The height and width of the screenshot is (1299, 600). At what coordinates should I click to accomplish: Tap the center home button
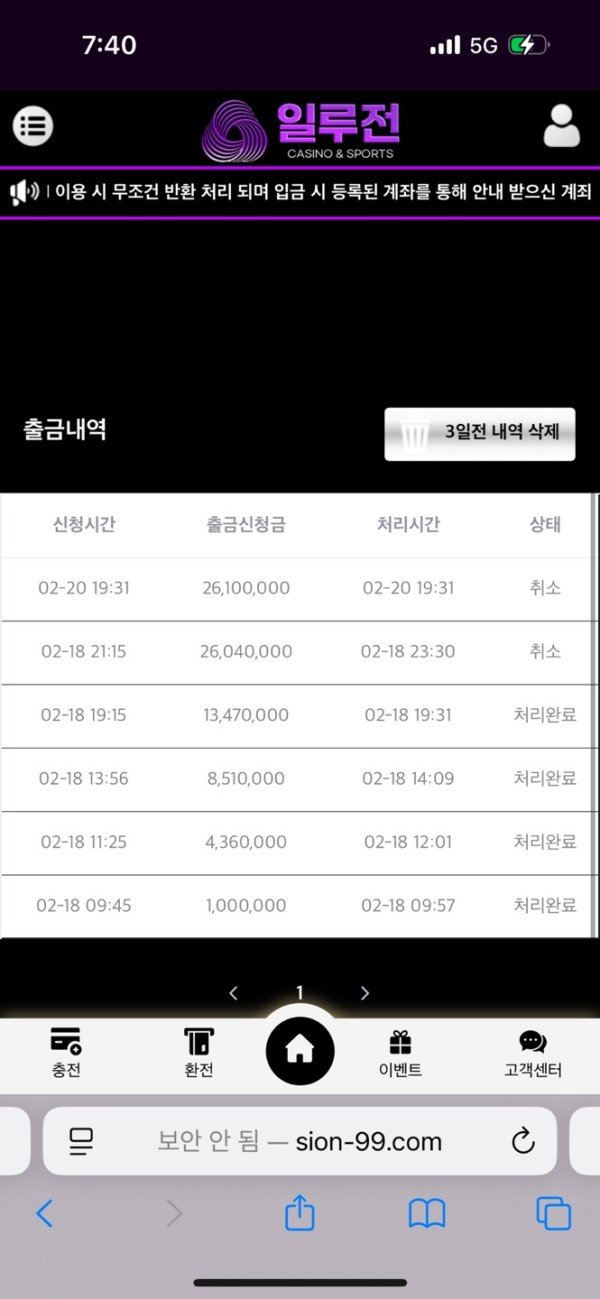pyautogui.click(x=299, y=1050)
